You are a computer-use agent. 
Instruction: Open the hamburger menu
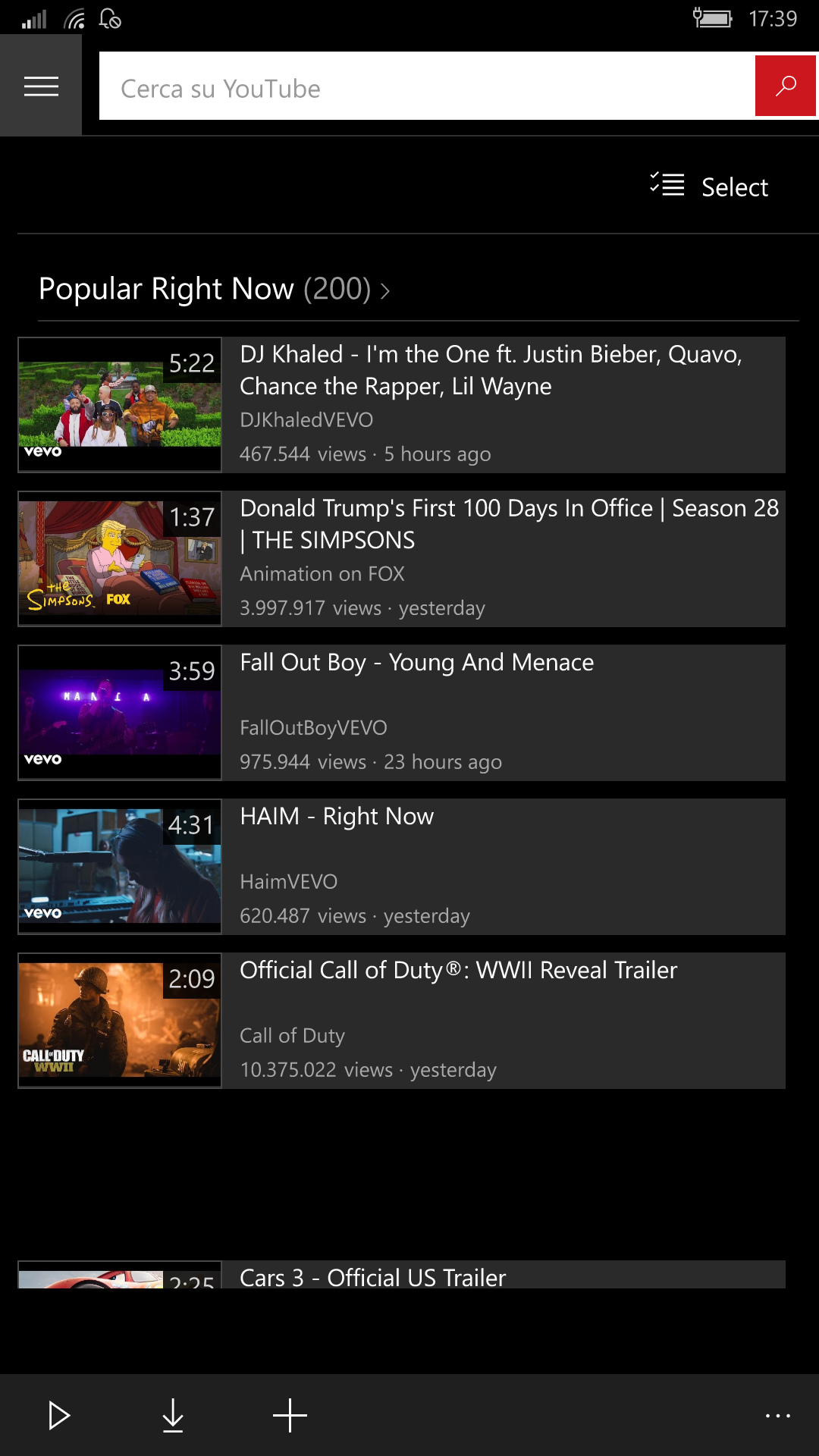point(41,86)
